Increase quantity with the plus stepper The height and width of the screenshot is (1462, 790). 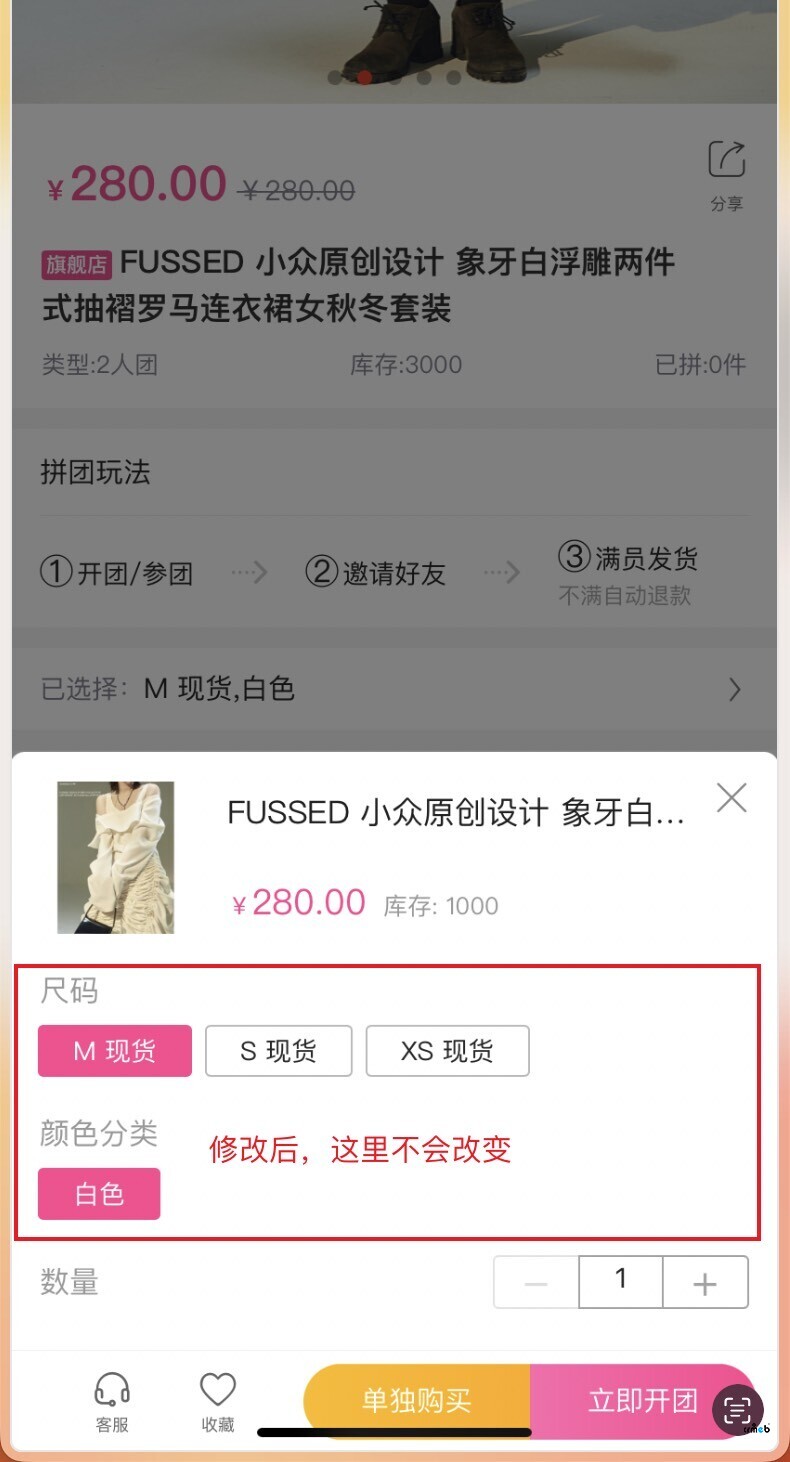pyautogui.click(x=706, y=1281)
